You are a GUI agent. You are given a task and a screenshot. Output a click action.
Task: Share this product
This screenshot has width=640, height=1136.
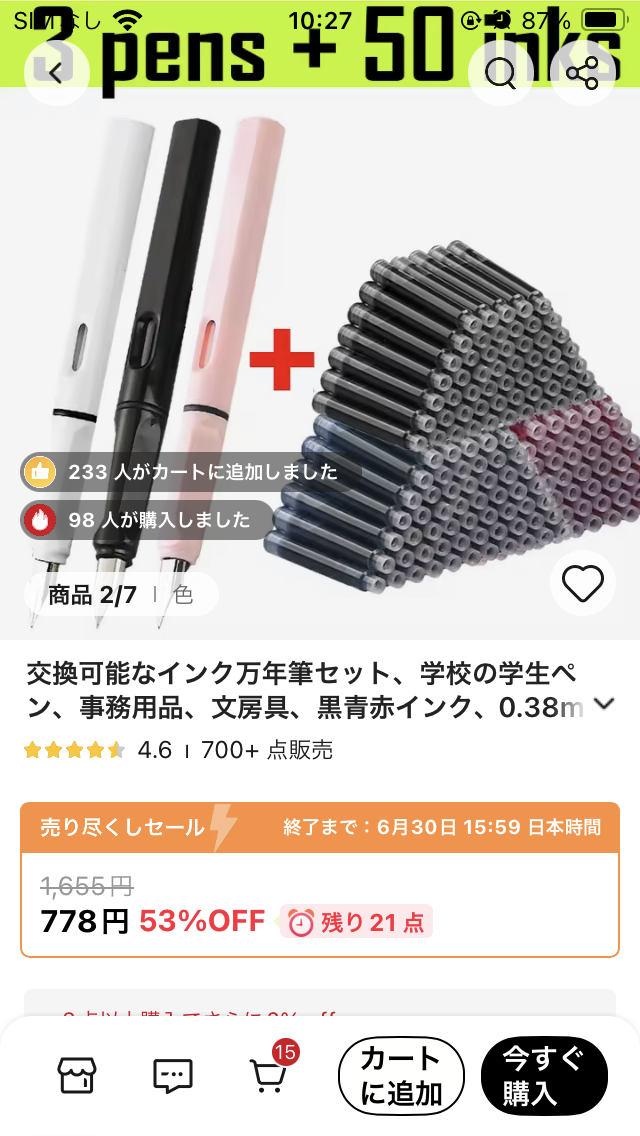pos(583,73)
